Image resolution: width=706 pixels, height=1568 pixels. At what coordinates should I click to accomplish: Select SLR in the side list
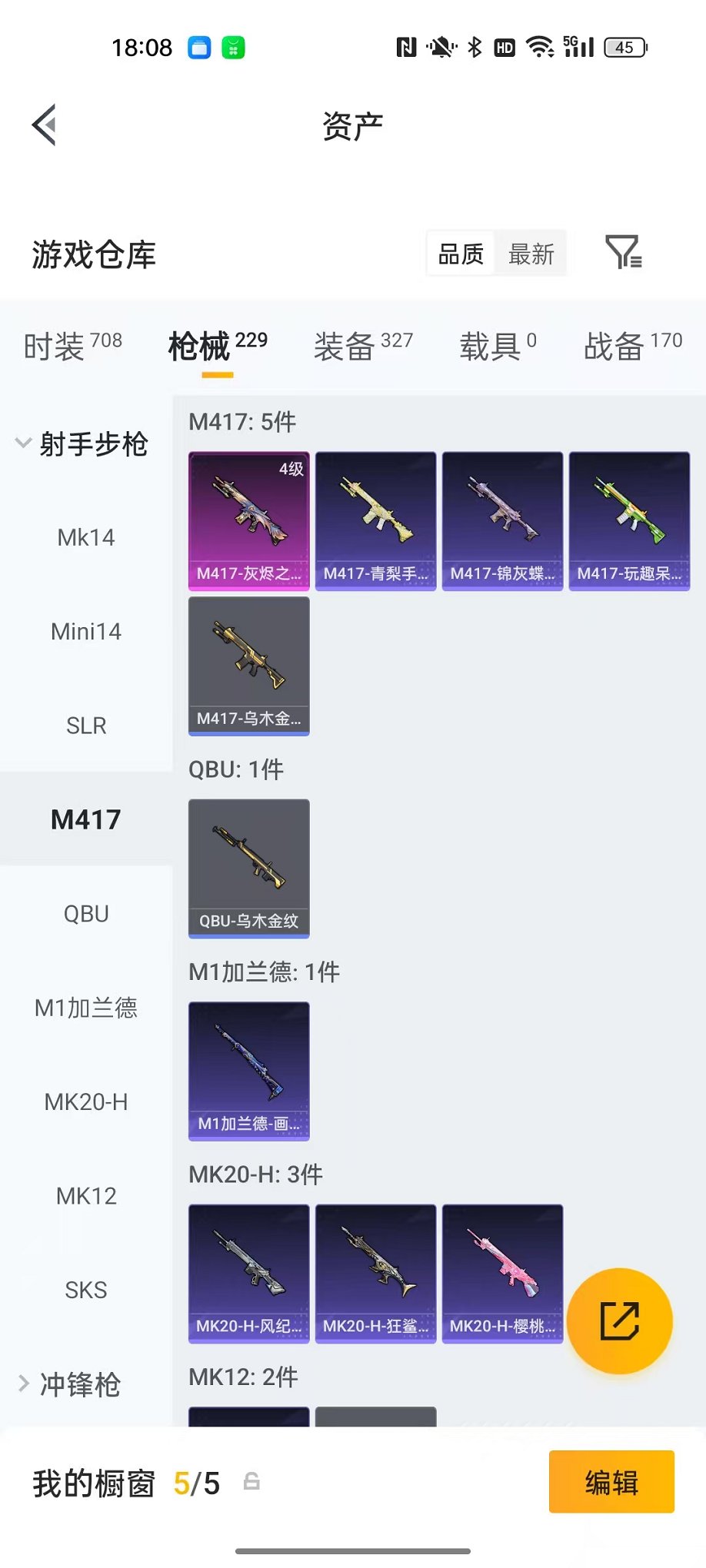pos(86,726)
